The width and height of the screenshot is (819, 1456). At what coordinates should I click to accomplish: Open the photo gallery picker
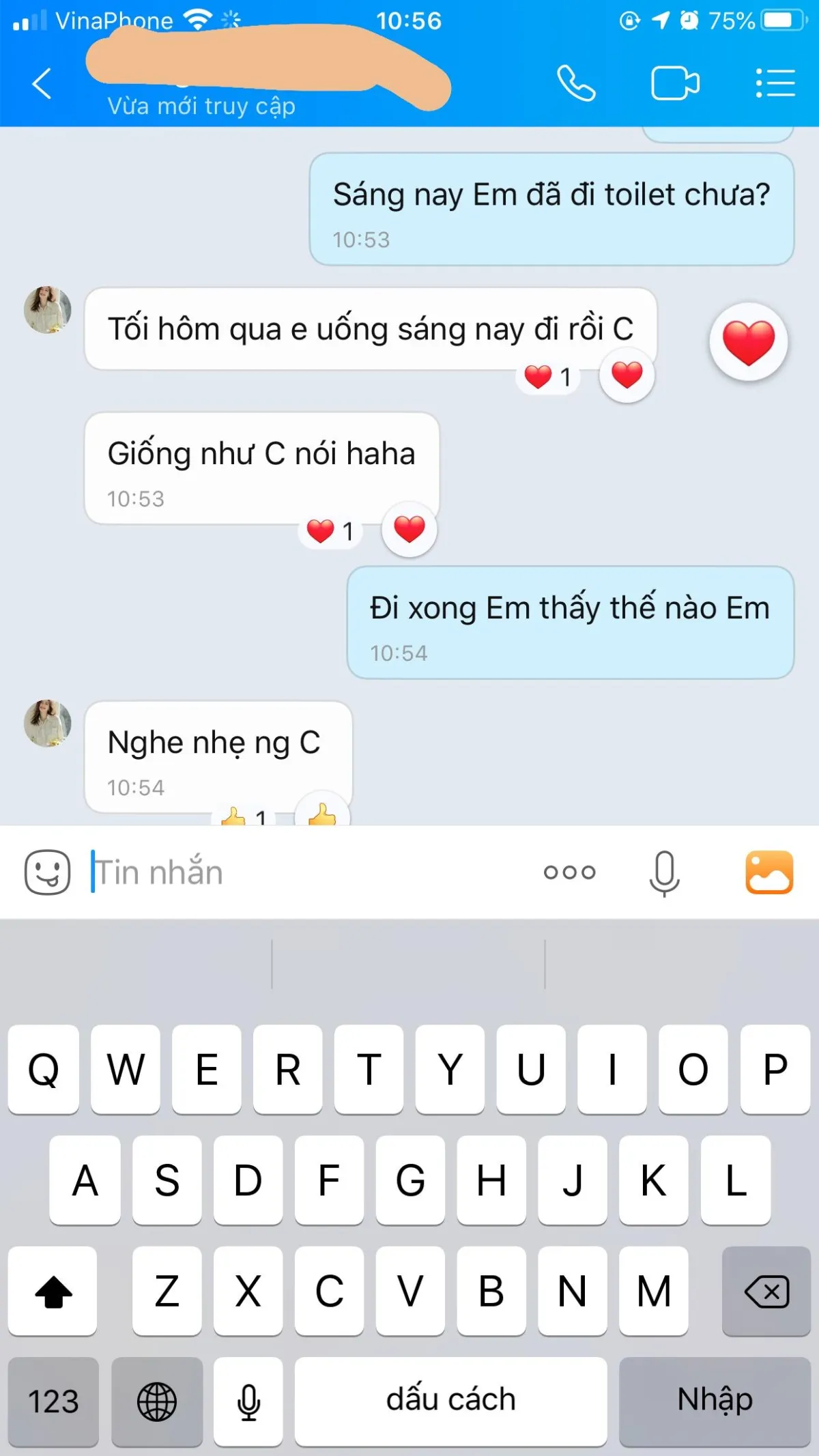(769, 872)
